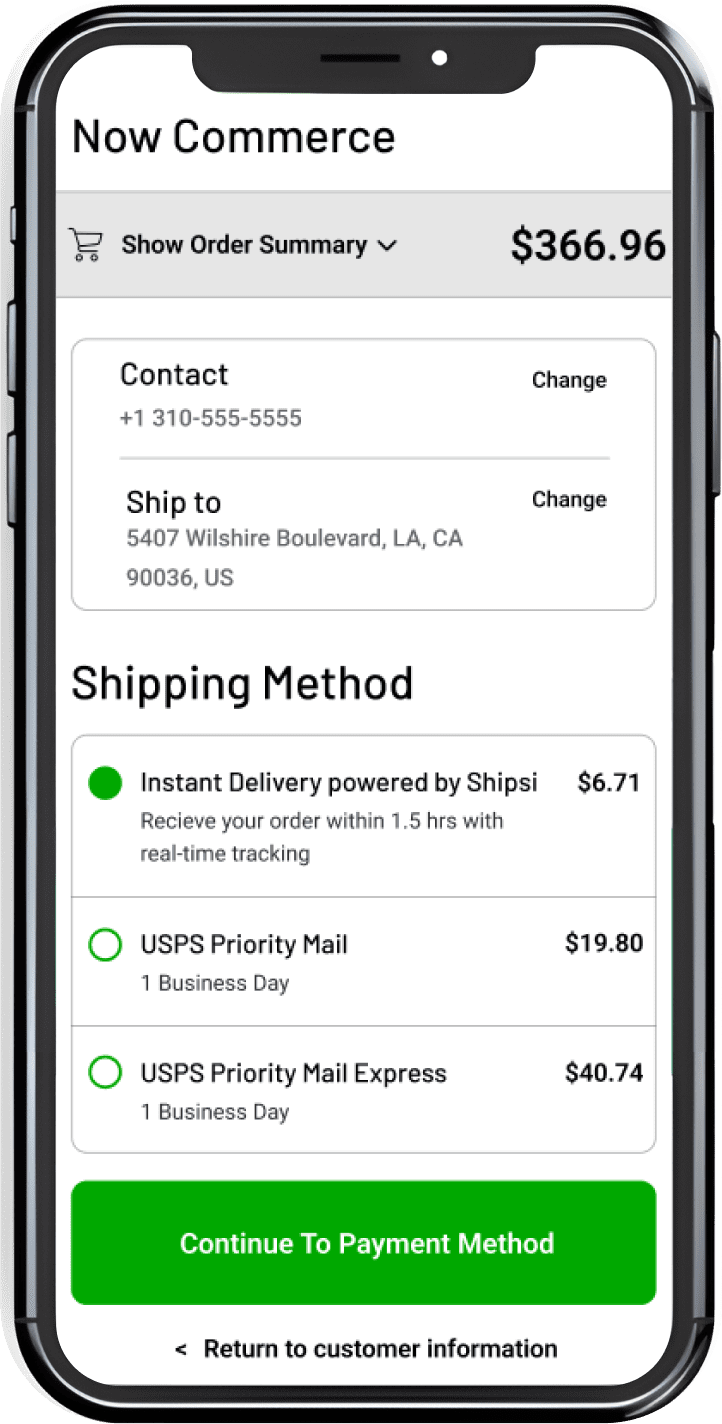722x1424 pixels.
Task: Return to customer information
Action: point(366,1348)
